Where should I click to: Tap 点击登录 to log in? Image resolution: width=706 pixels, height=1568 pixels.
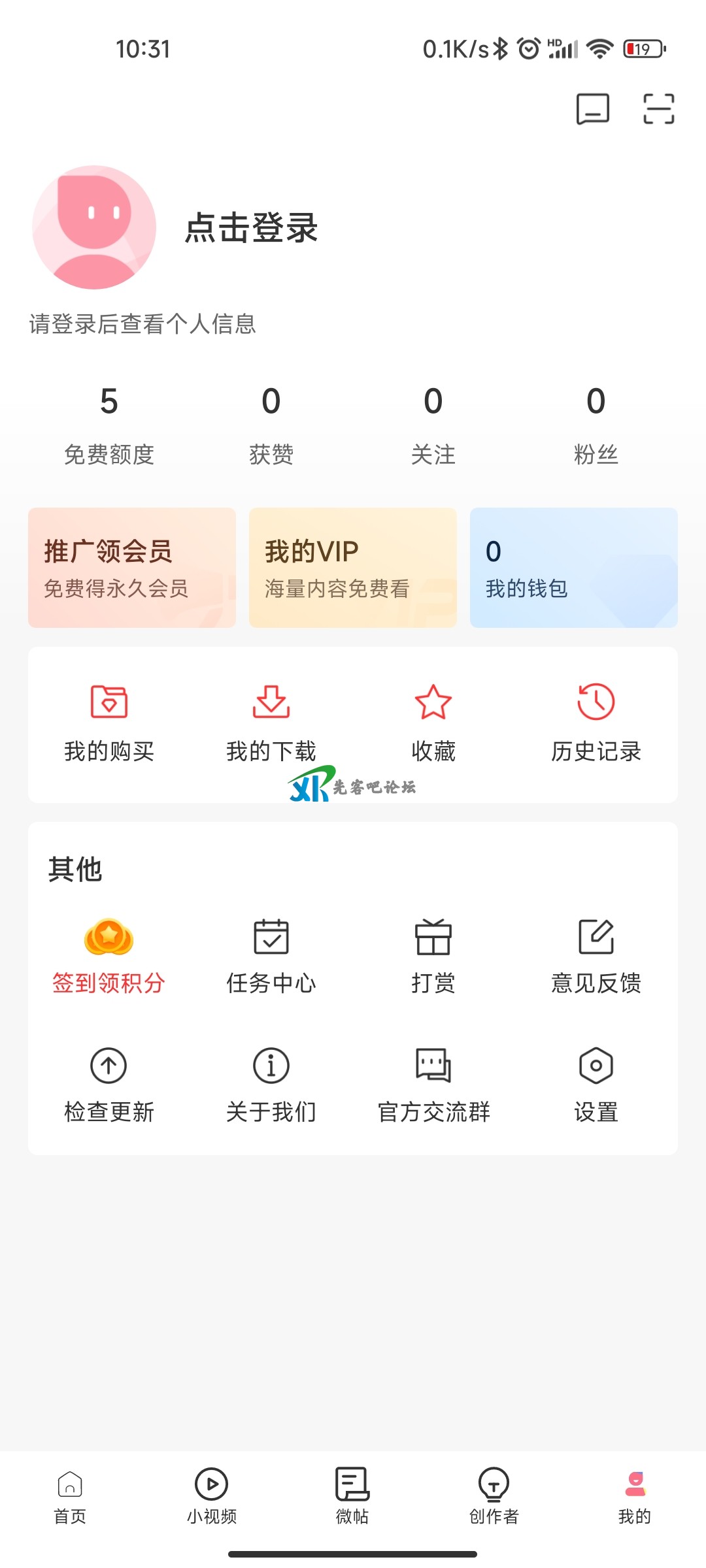point(251,228)
